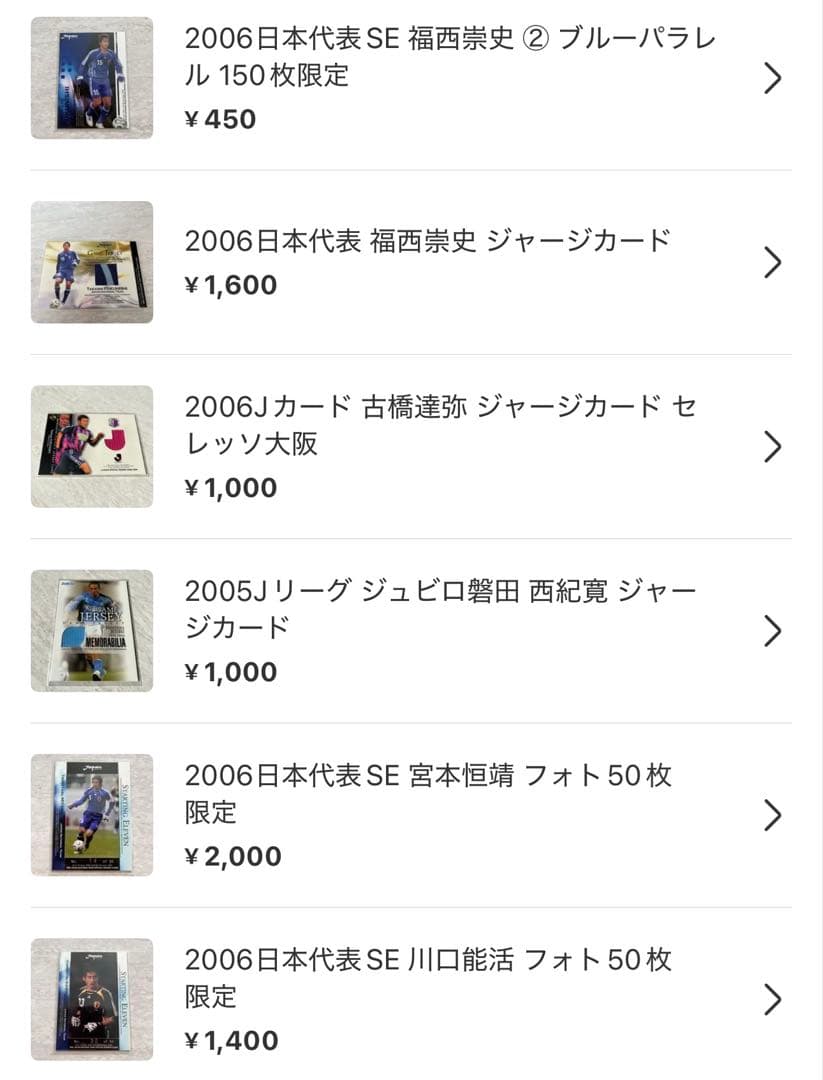823x1080 pixels.
Task: Expand the chevron next to the 川口能活 listing
Action: [x=771, y=998]
